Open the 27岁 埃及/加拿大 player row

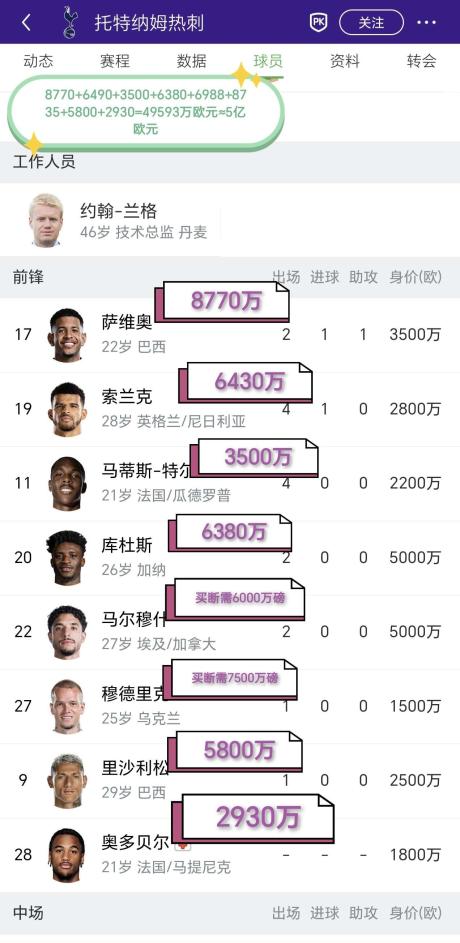tap(230, 632)
